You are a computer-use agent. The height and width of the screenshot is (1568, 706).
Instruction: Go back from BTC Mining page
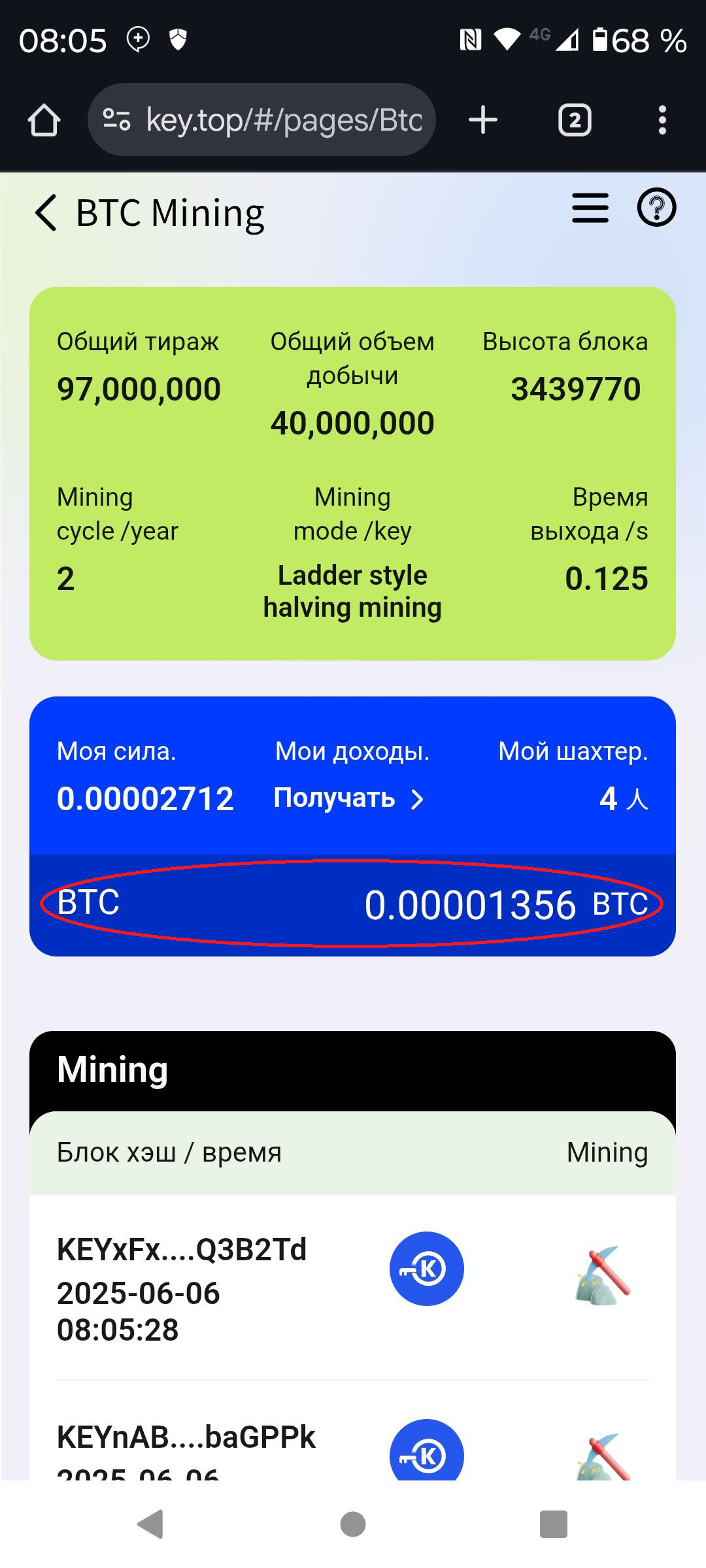[46, 212]
